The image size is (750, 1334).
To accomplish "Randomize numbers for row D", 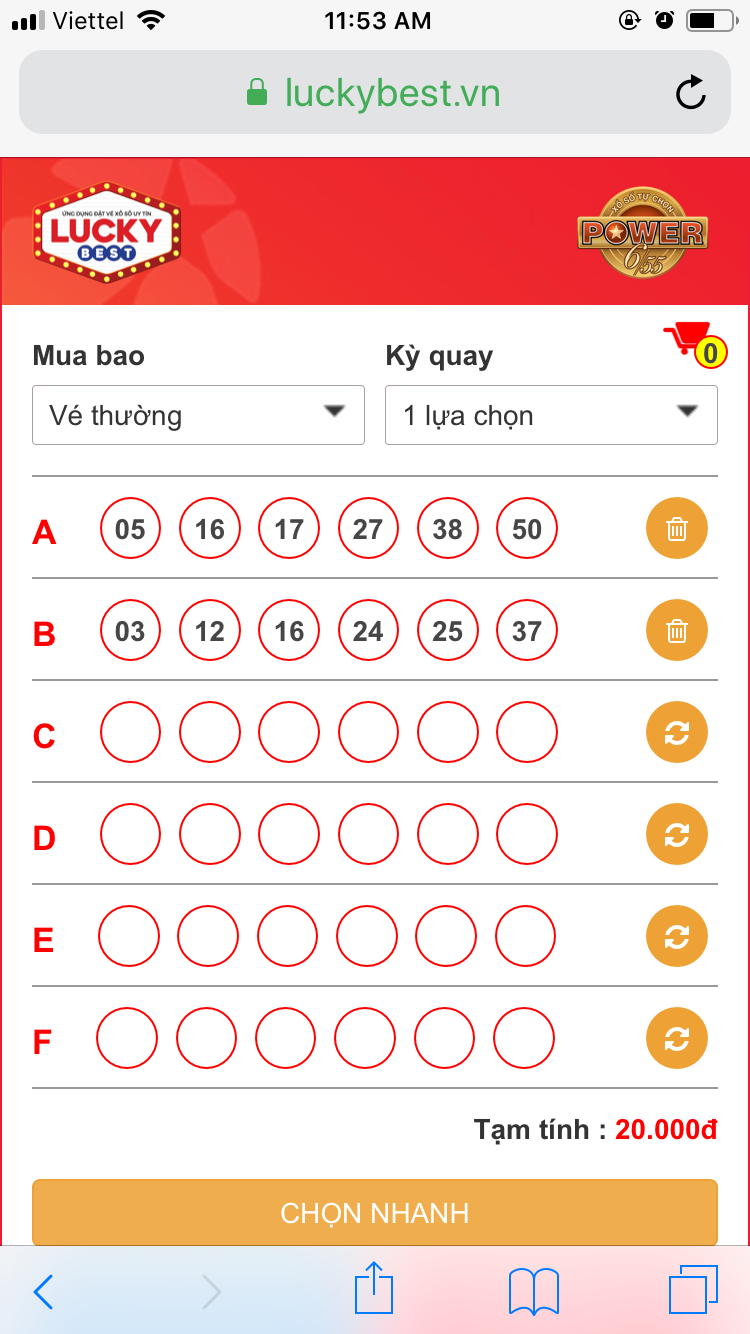I will click(677, 835).
